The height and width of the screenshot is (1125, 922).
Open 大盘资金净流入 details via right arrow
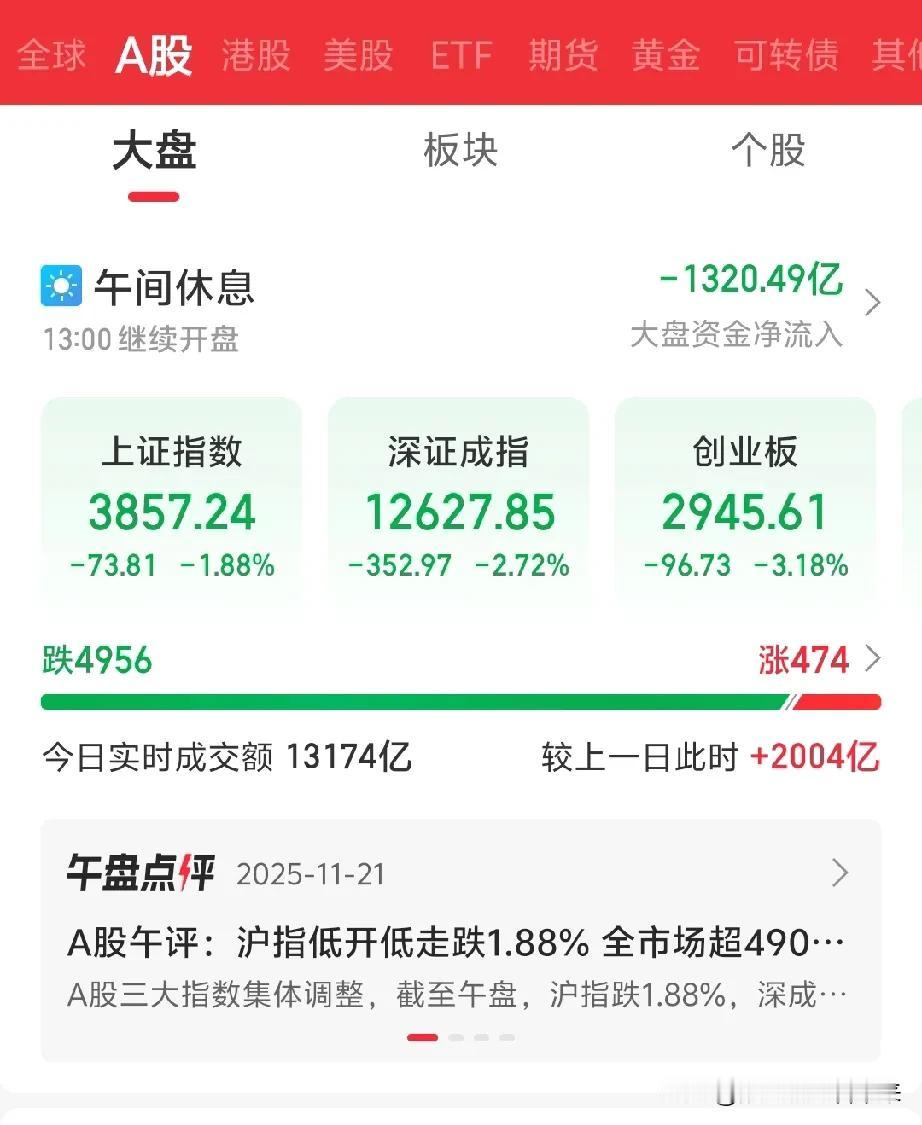(872, 302)
